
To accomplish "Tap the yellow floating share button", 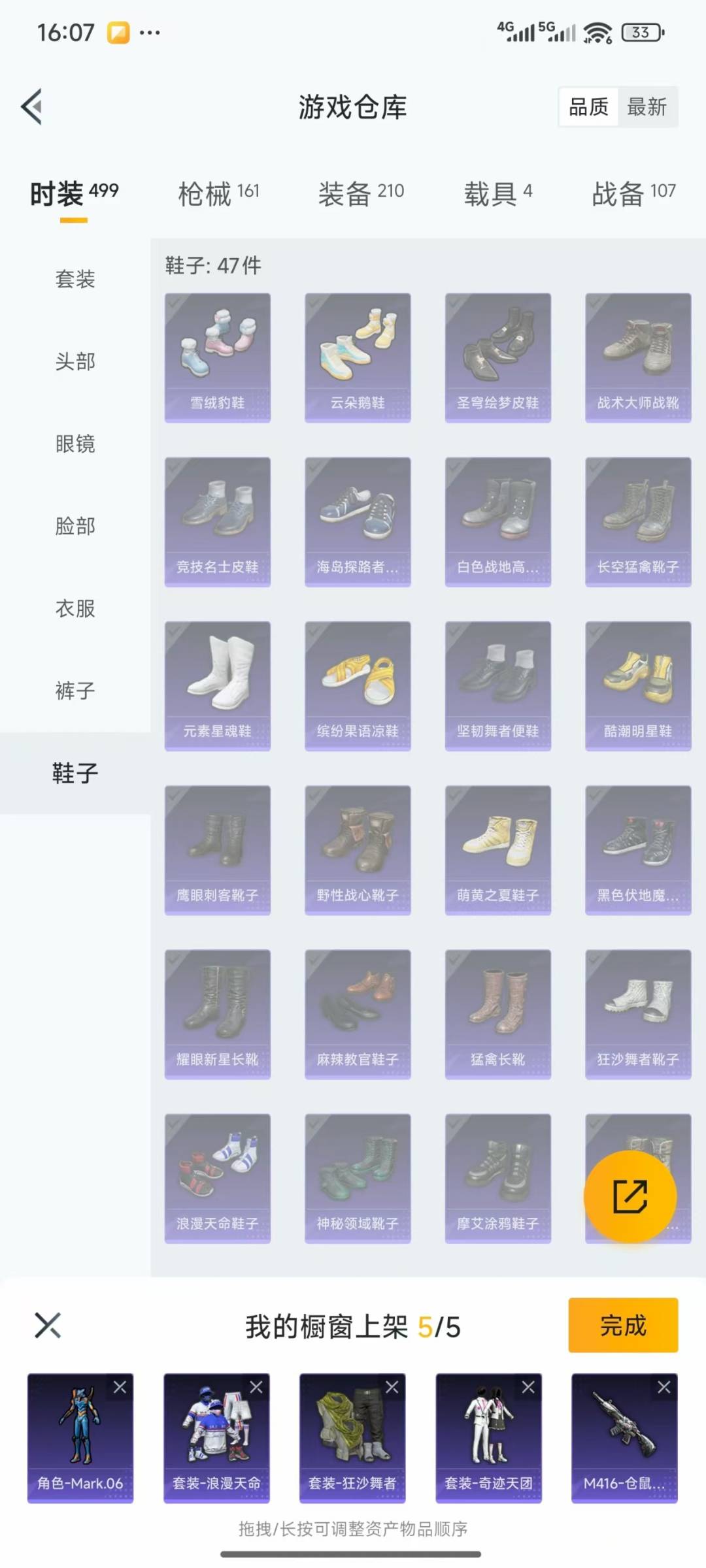I will [630, 1196].
